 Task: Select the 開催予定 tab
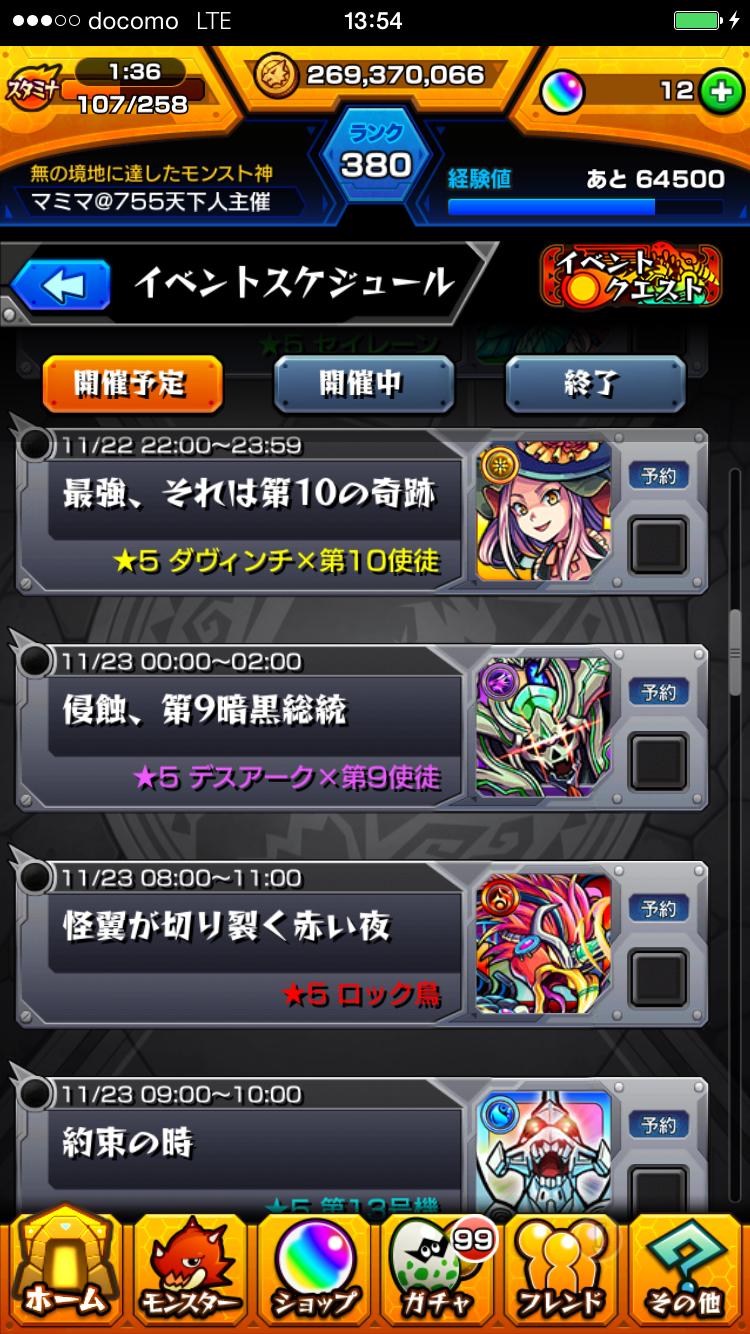[x=133, y=383]
